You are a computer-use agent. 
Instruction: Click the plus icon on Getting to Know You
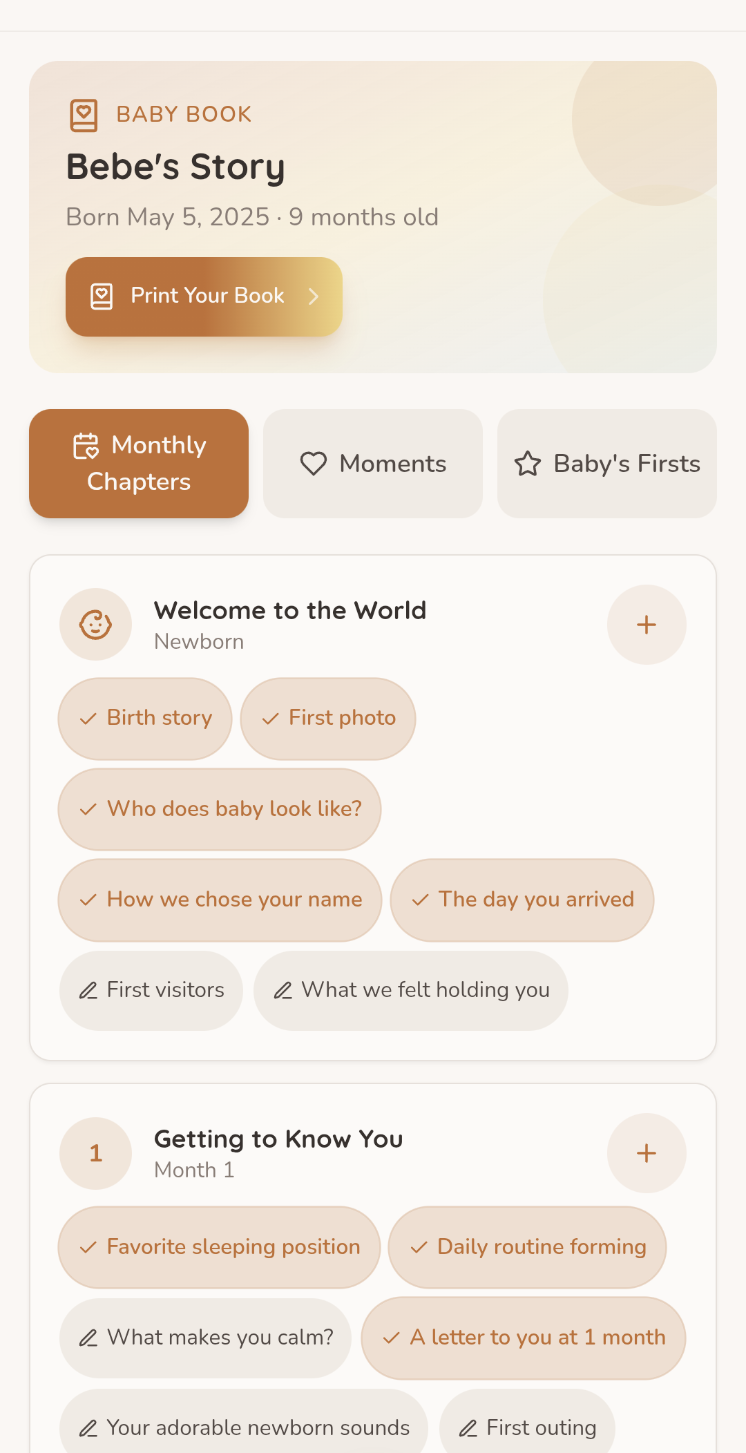point(646,1153)
